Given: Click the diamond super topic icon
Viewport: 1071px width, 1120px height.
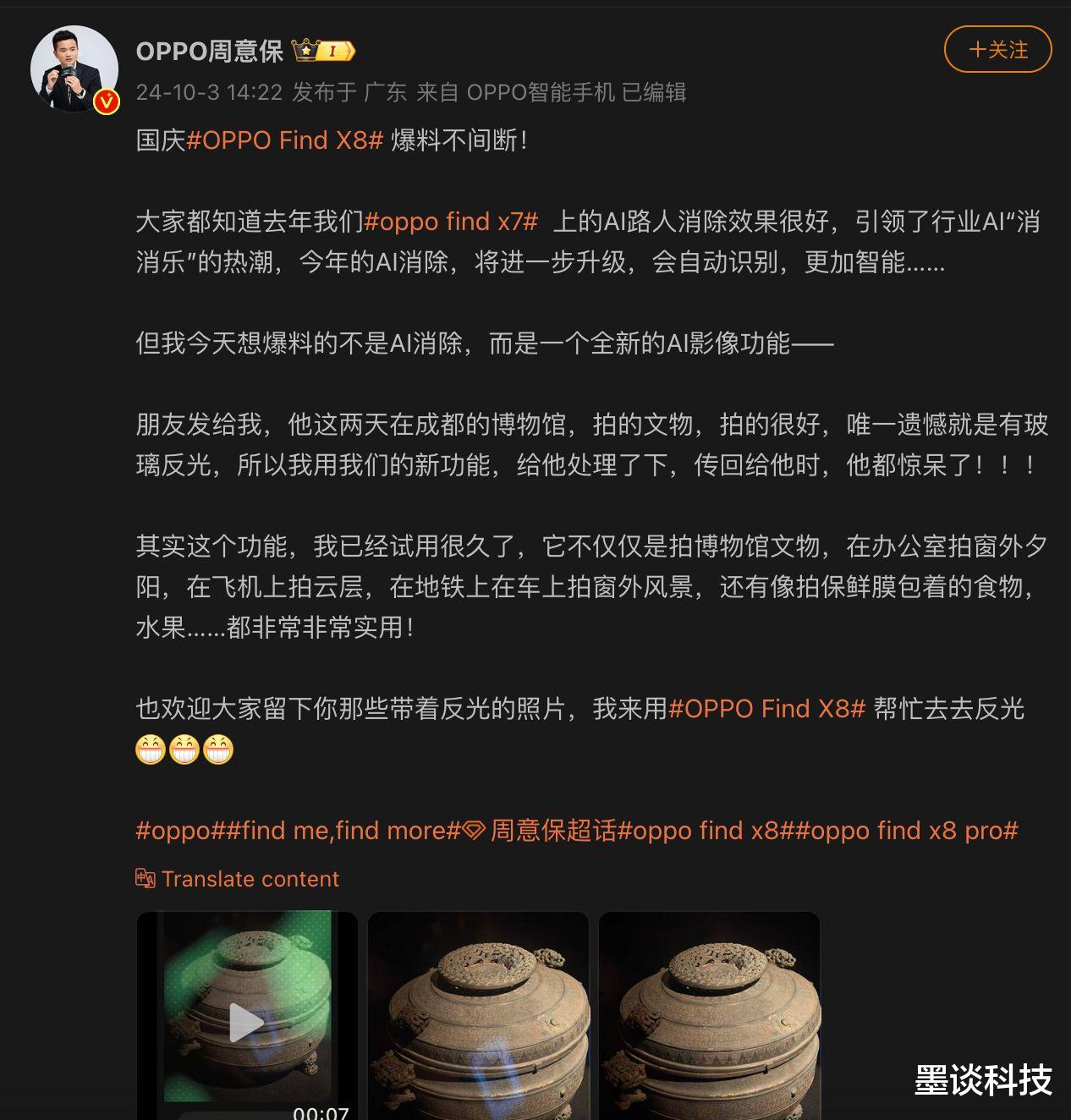Looking at the screenshot, I should click(475, 832).
